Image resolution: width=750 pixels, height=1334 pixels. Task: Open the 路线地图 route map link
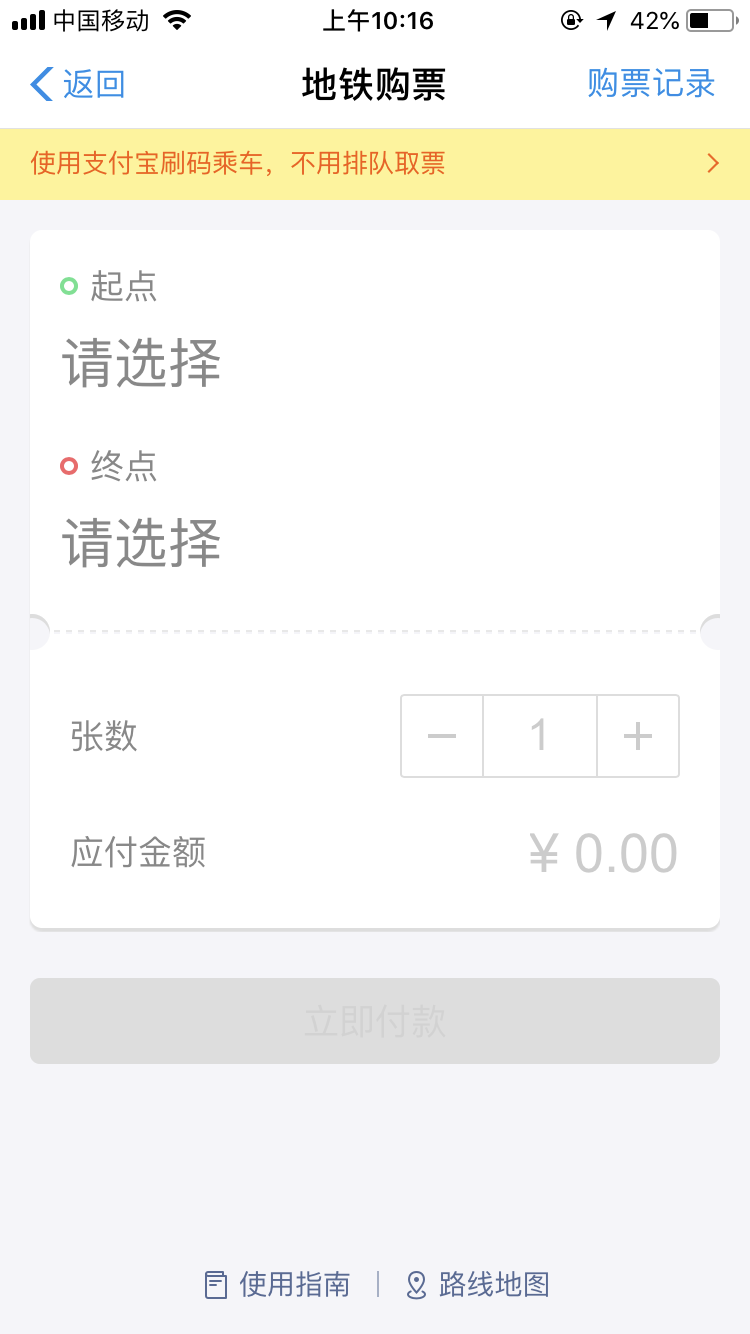pos(497,1283)
